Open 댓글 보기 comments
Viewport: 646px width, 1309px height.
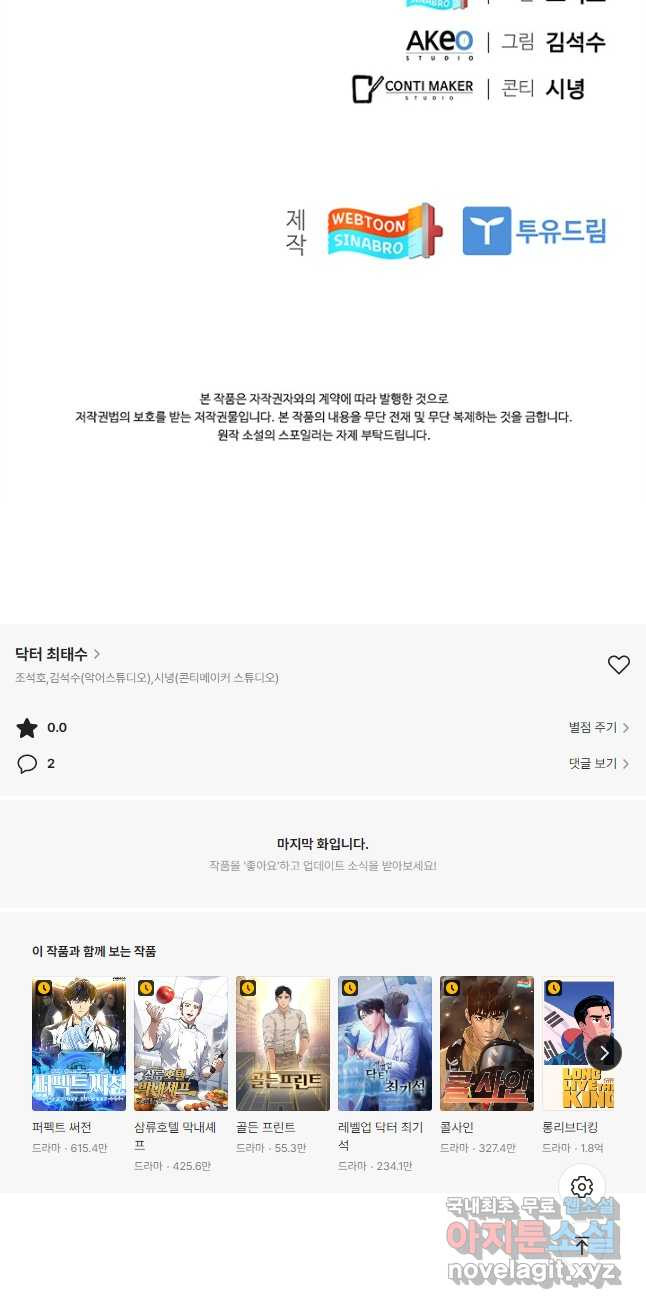point(598,764)
